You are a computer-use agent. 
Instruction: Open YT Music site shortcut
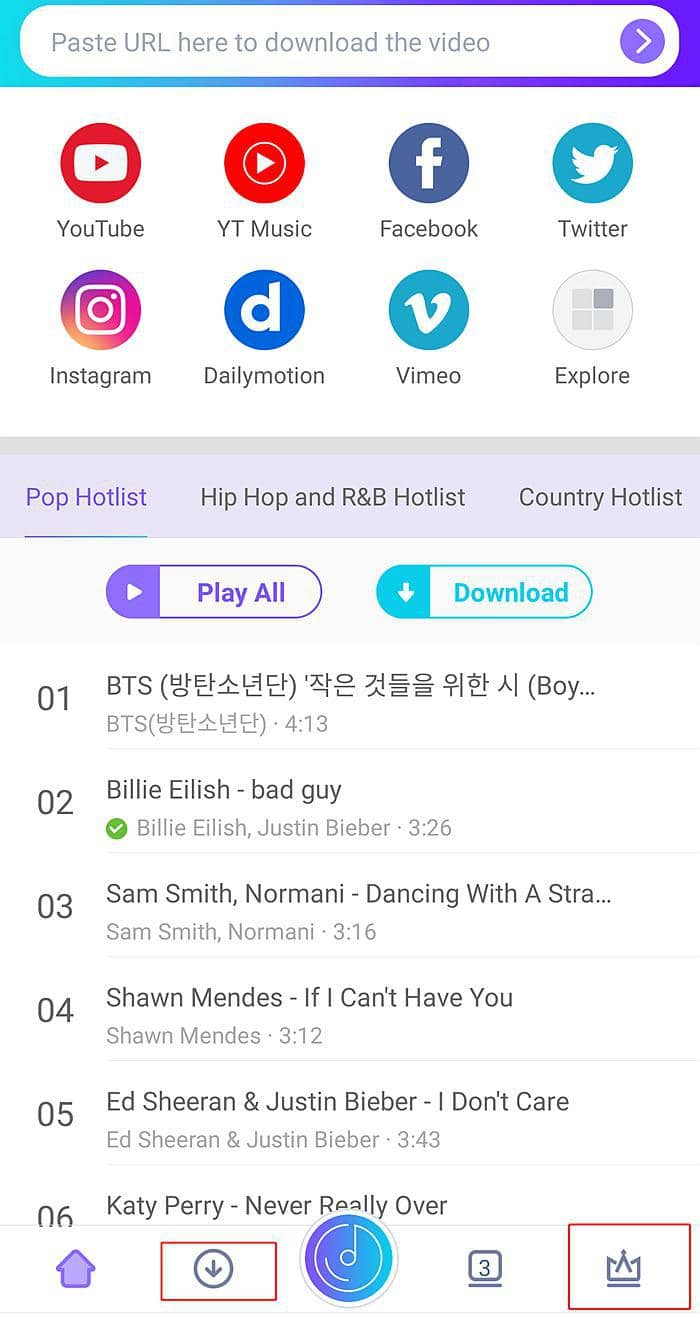click(264, 181)
